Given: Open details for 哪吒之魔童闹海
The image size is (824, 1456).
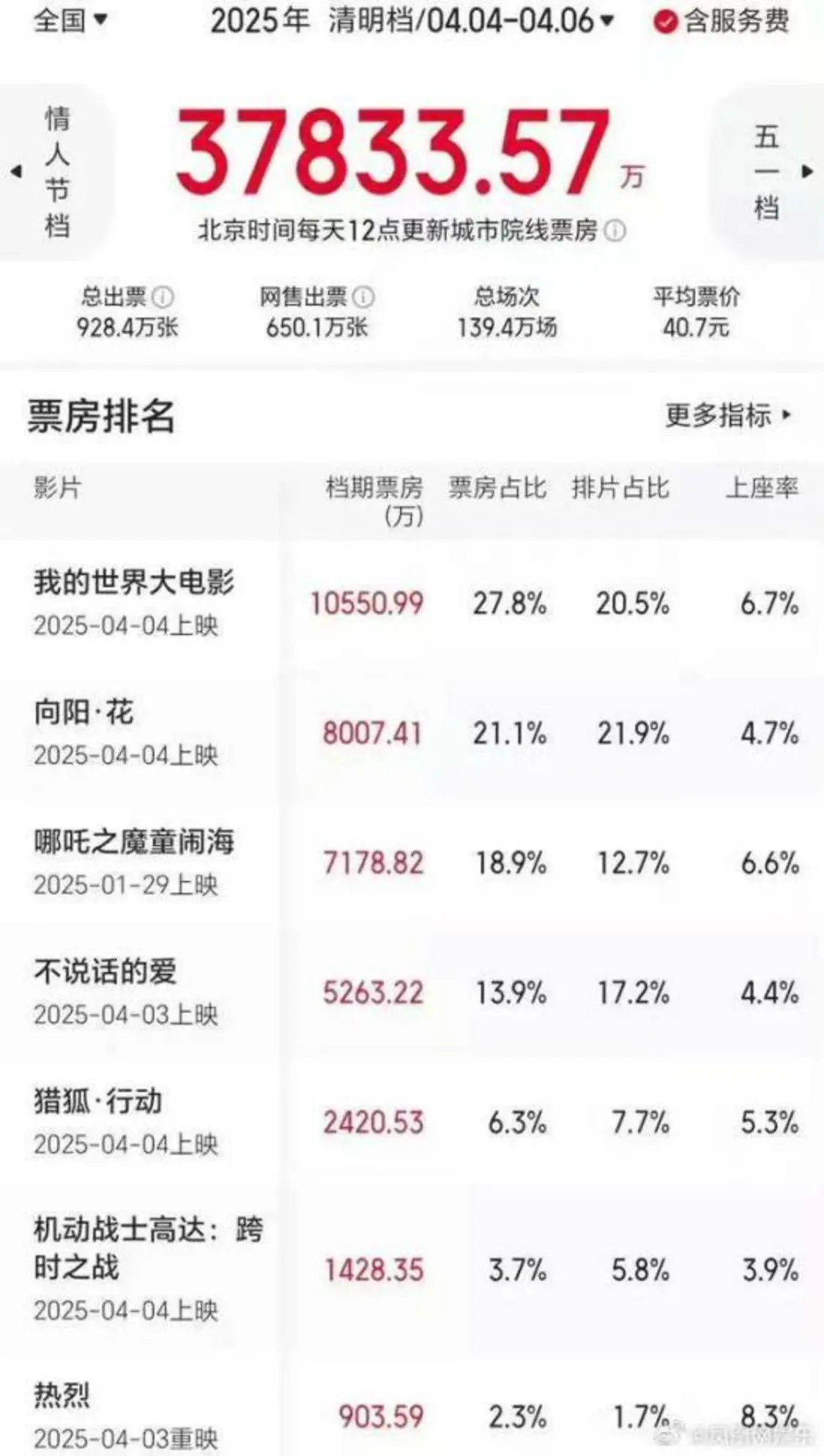Looking at the screenshot, I should coord(412,863).
